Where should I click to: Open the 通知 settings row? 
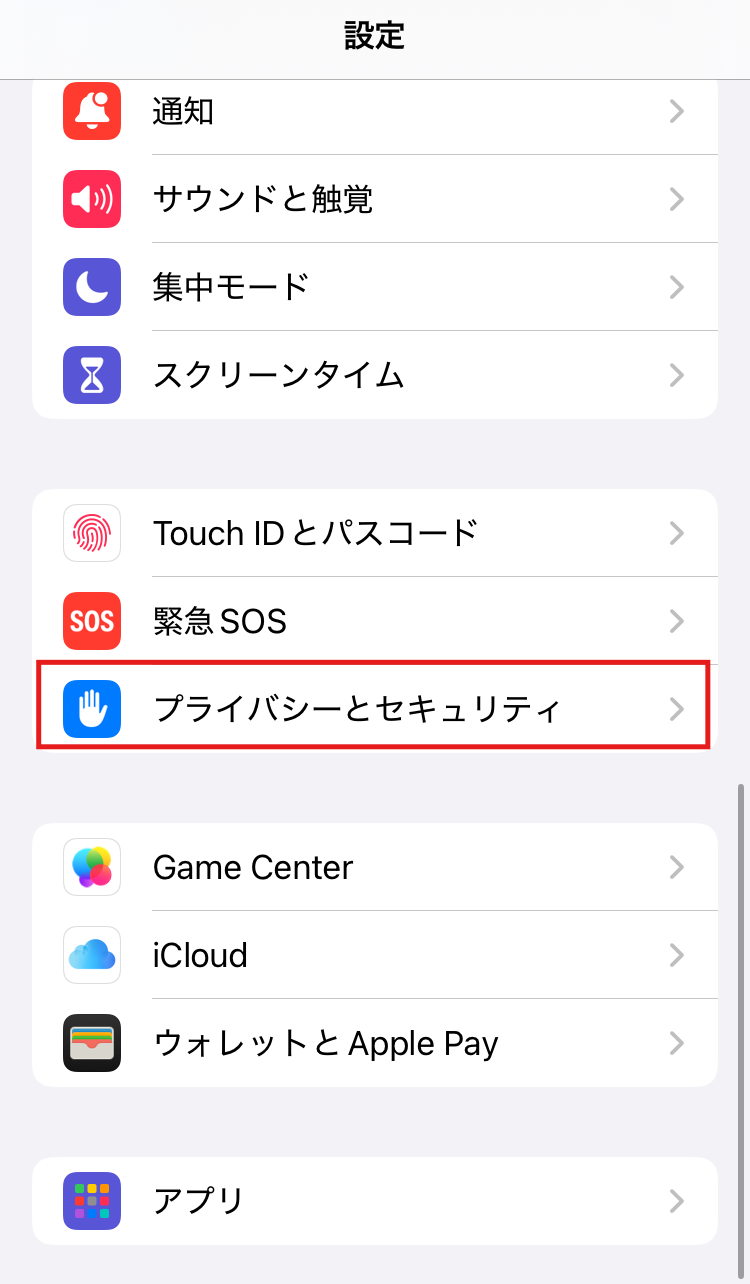(374, 111)
